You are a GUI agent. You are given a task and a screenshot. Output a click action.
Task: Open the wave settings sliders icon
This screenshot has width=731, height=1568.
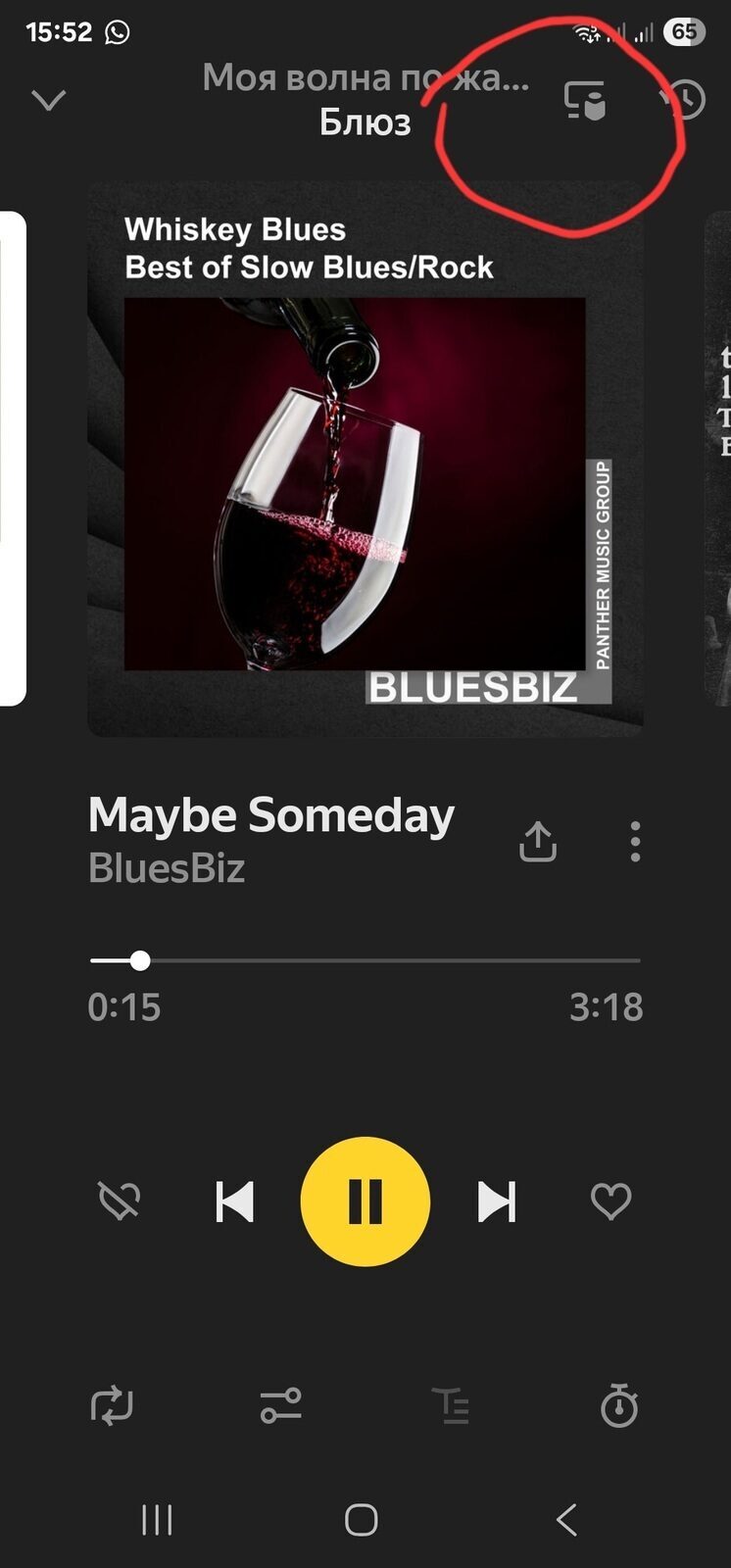tap(280, 1405)
